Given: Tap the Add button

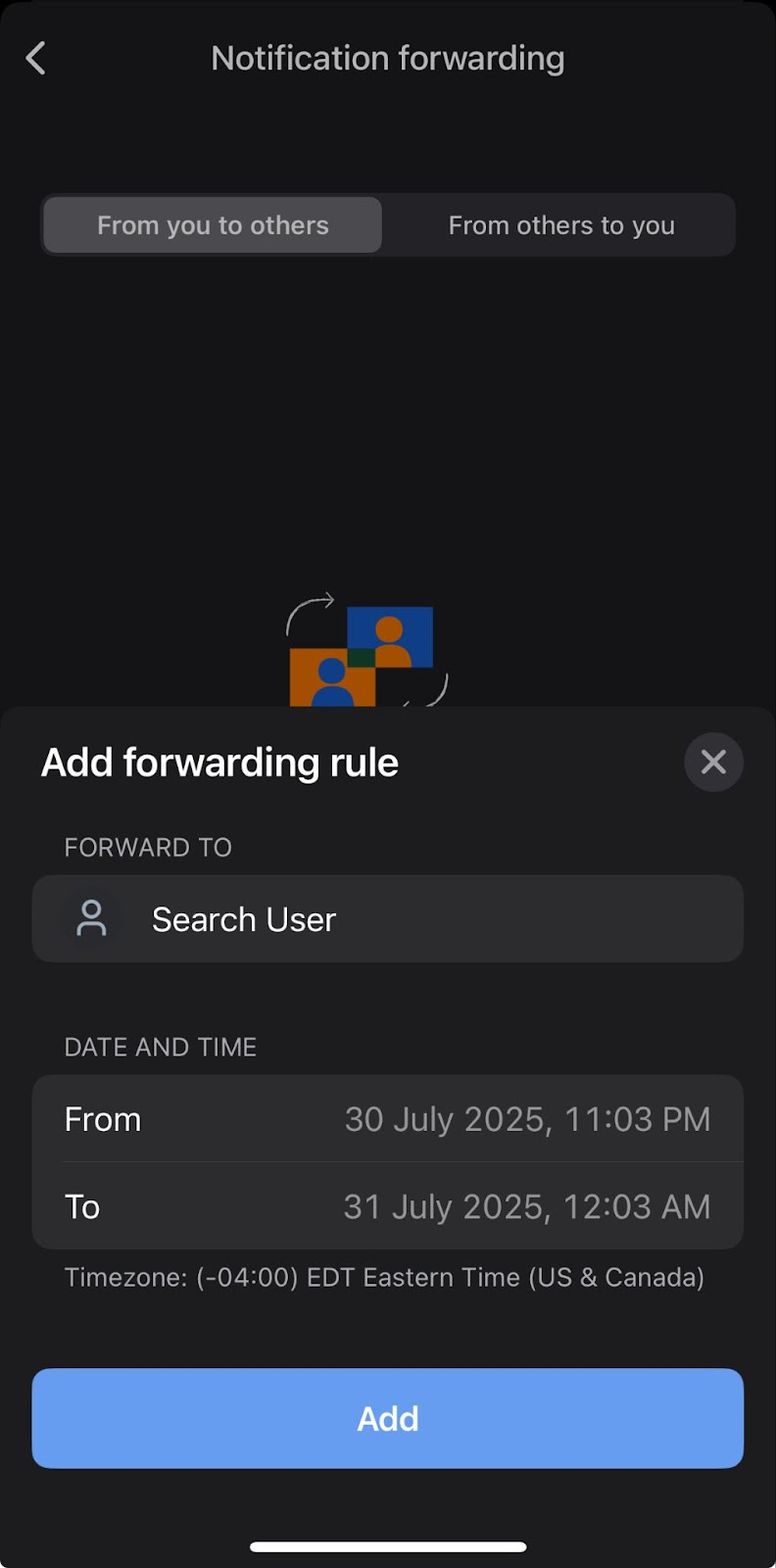Looking at the screenshot, I should [x=388, y=1418].
